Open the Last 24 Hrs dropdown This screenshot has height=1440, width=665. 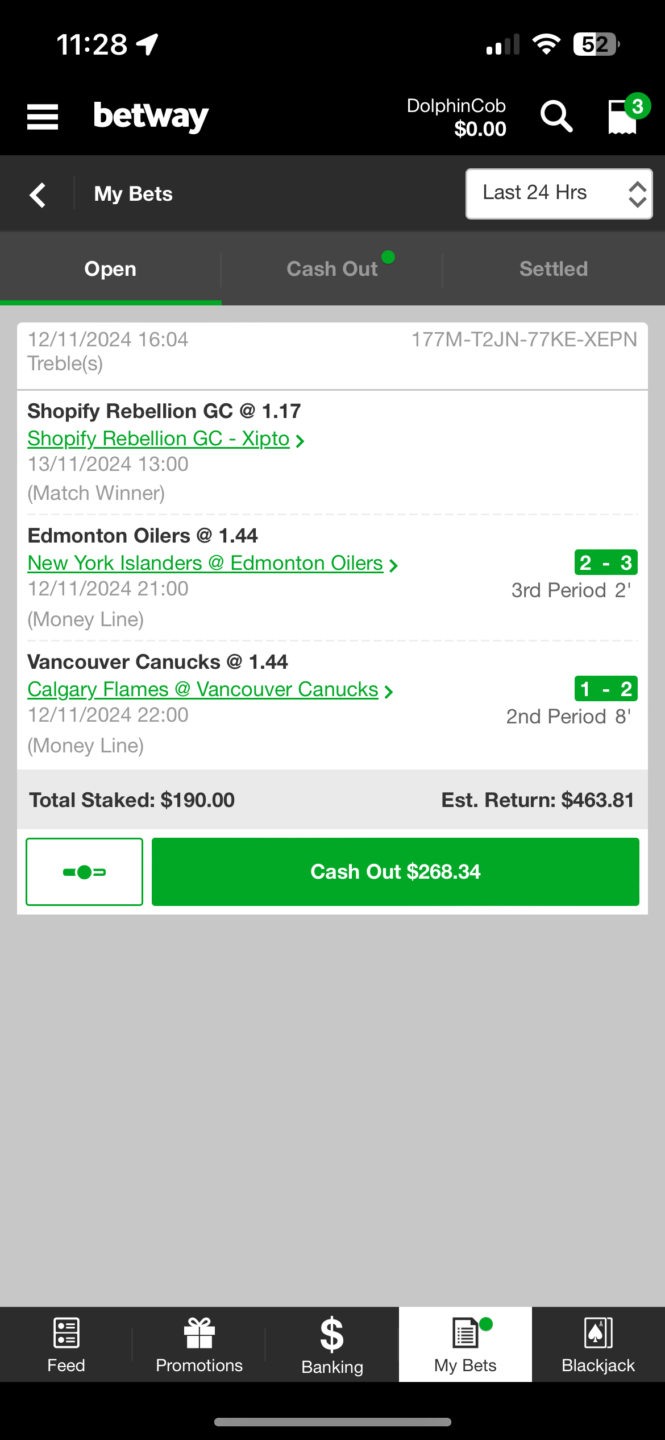559,193
